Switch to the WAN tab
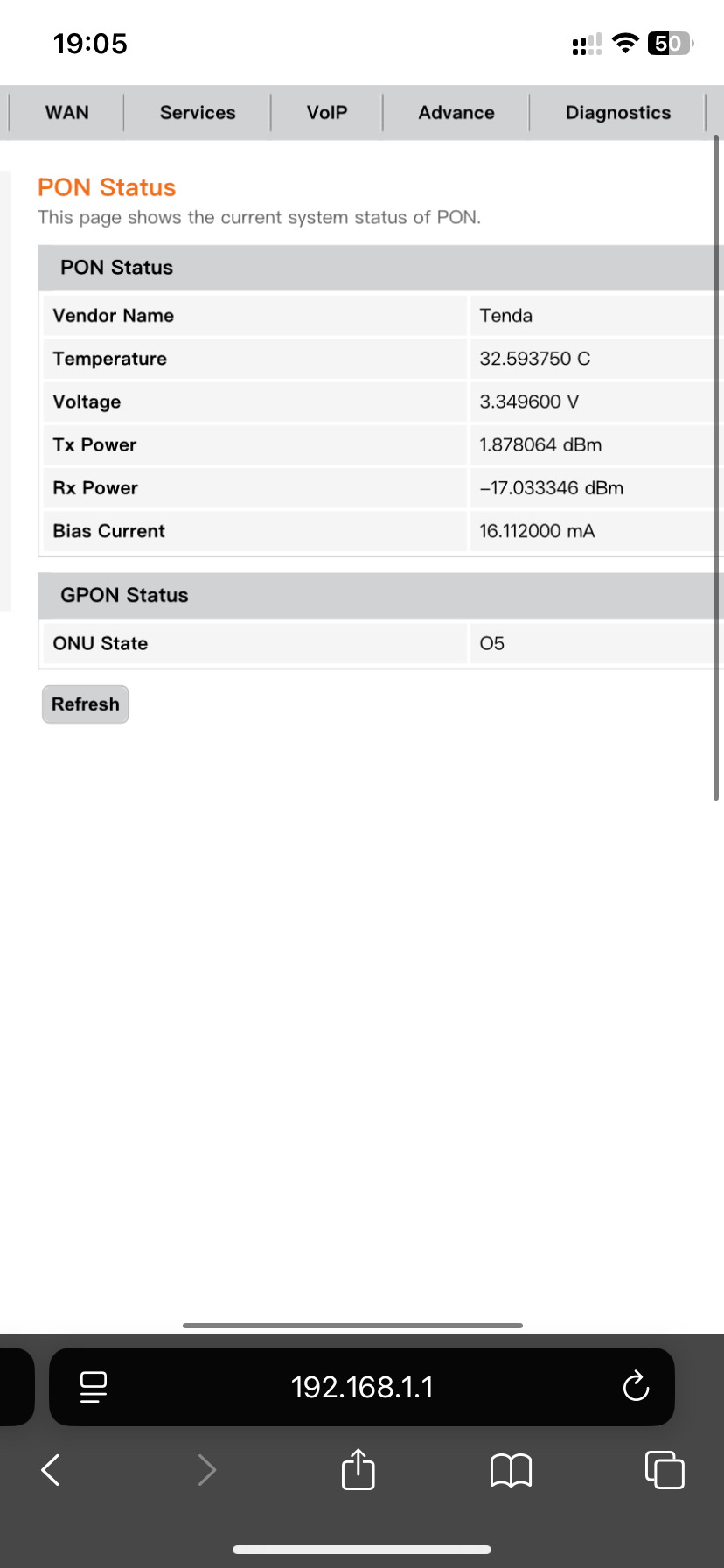Viewport: 724px width, 1568px height. (67, 113)
